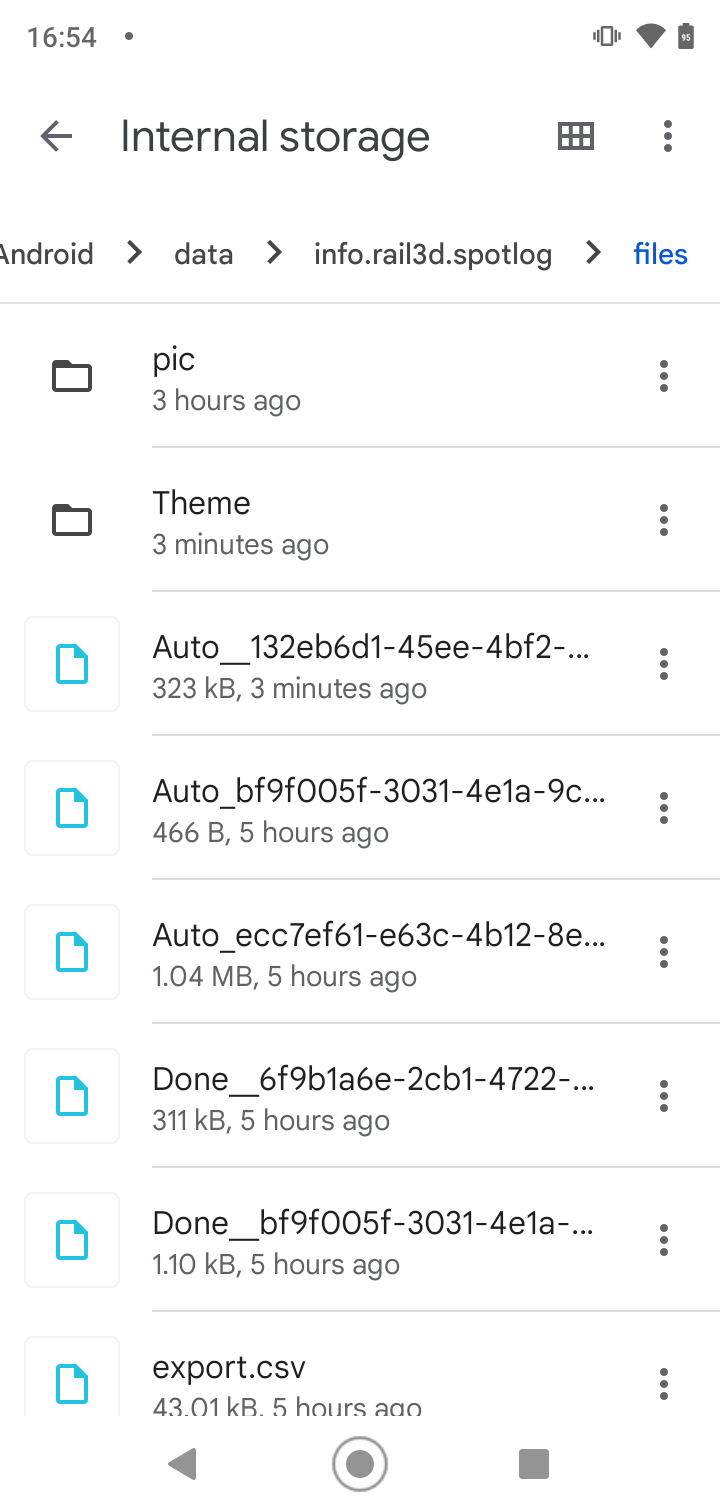Click the back arrow next to Internal storage
The image size is (720, 1512).
pyautogui.click(x=55, y=136)
